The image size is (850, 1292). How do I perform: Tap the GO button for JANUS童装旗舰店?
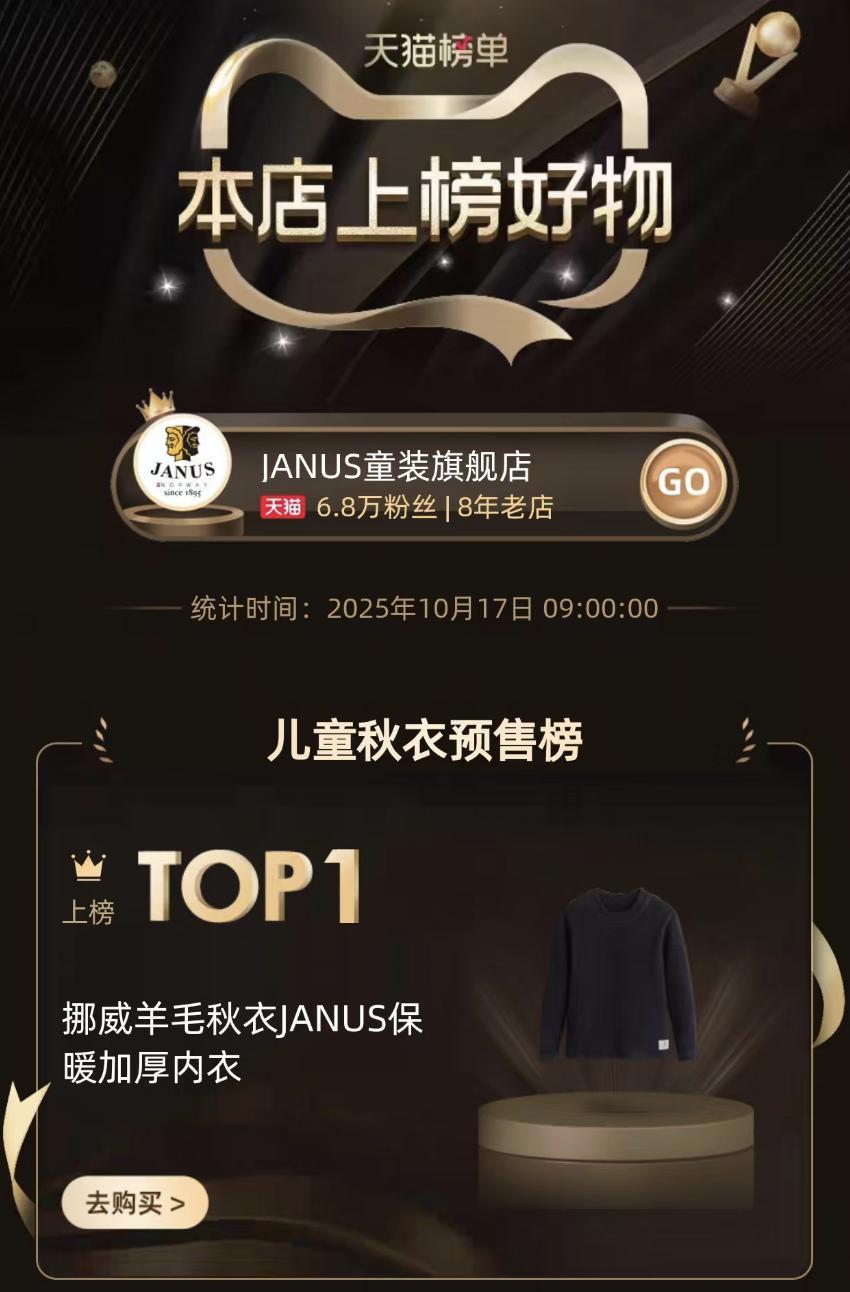click(684, 482)
